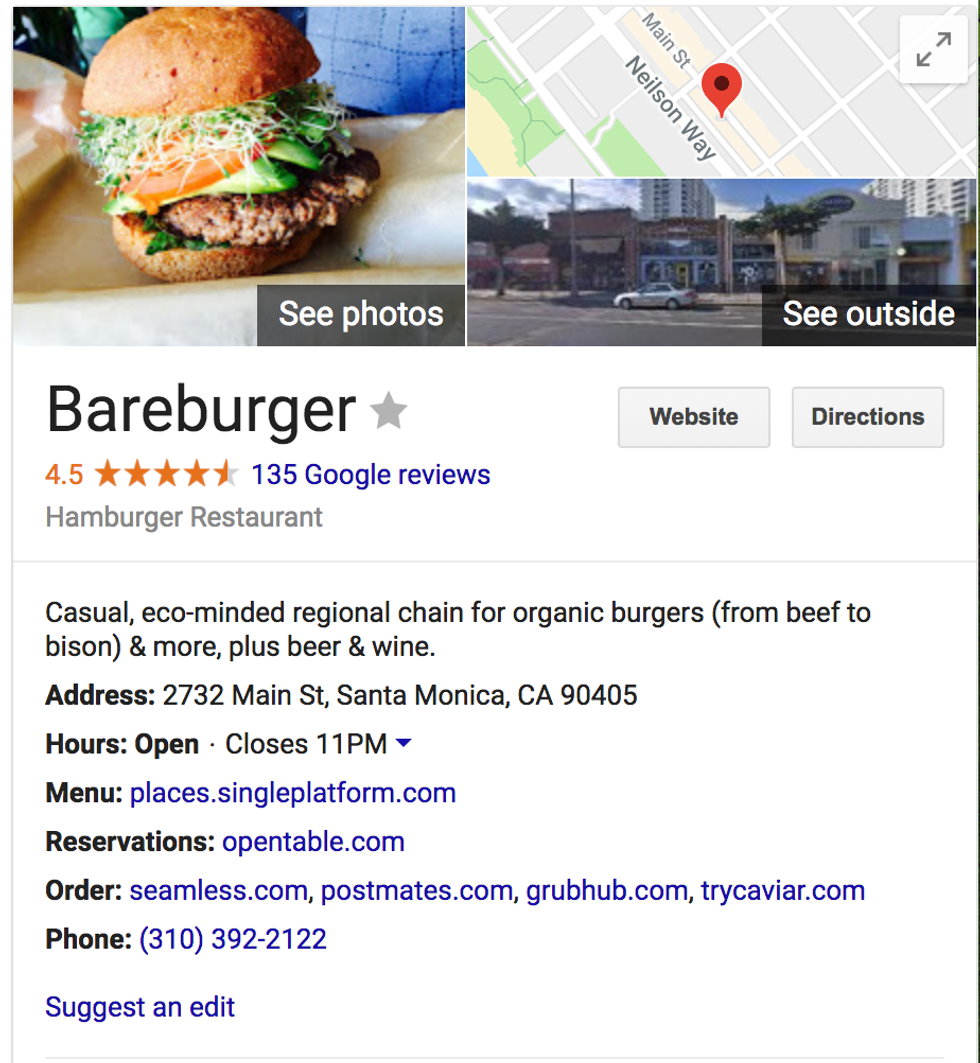Open See photos for Bareburger
This screenshot has height=1063, width=980.
(360, 314)
